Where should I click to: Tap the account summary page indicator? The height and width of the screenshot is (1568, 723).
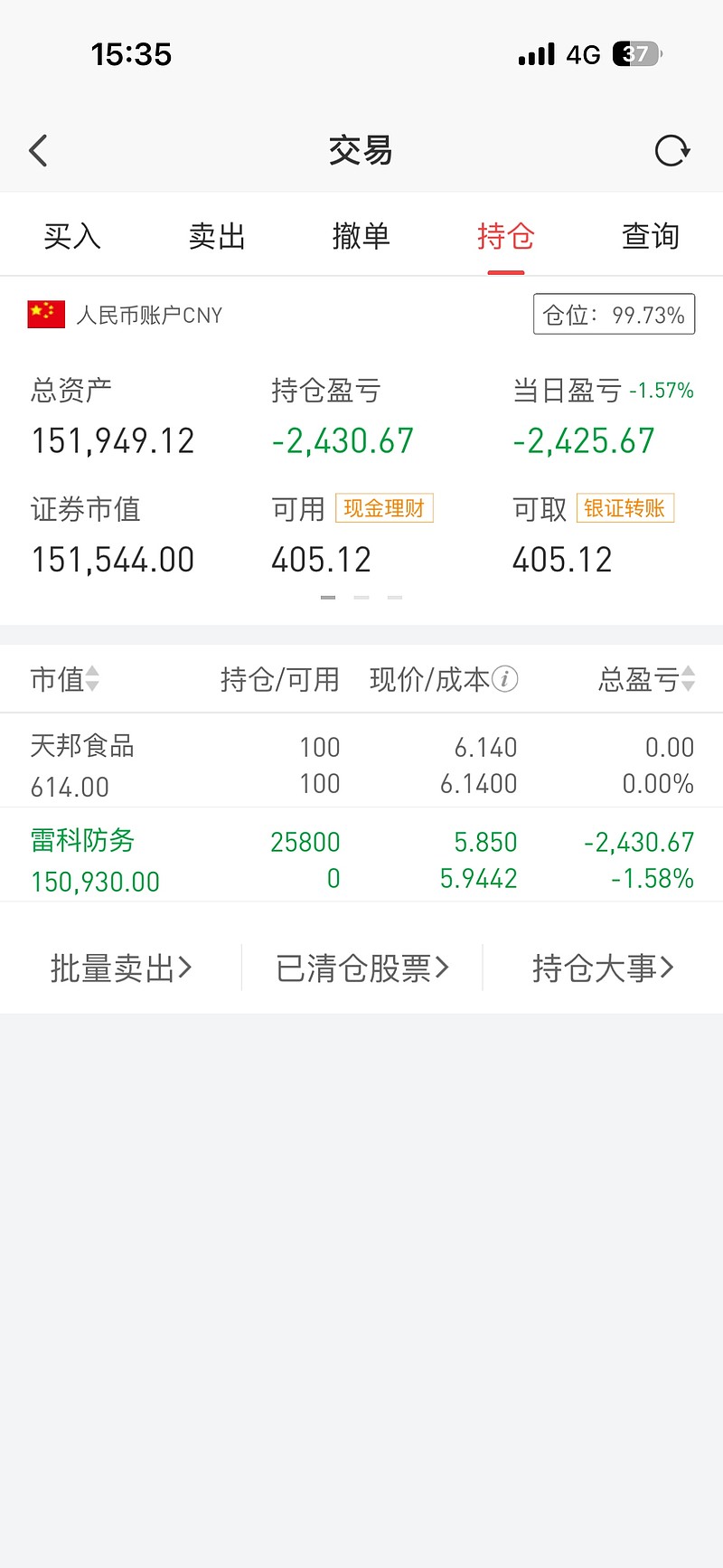click(x=361, y=598)
